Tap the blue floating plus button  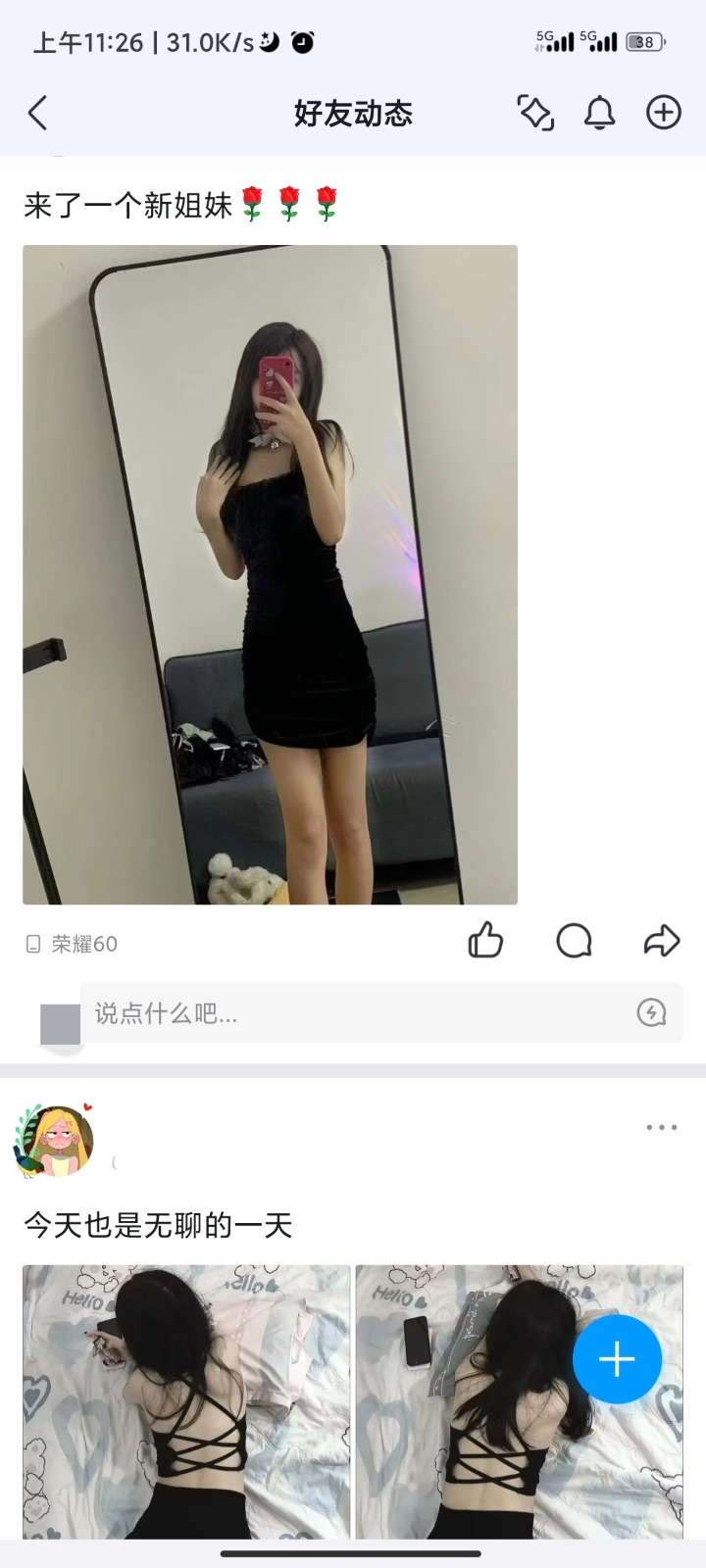(617, 1359)
